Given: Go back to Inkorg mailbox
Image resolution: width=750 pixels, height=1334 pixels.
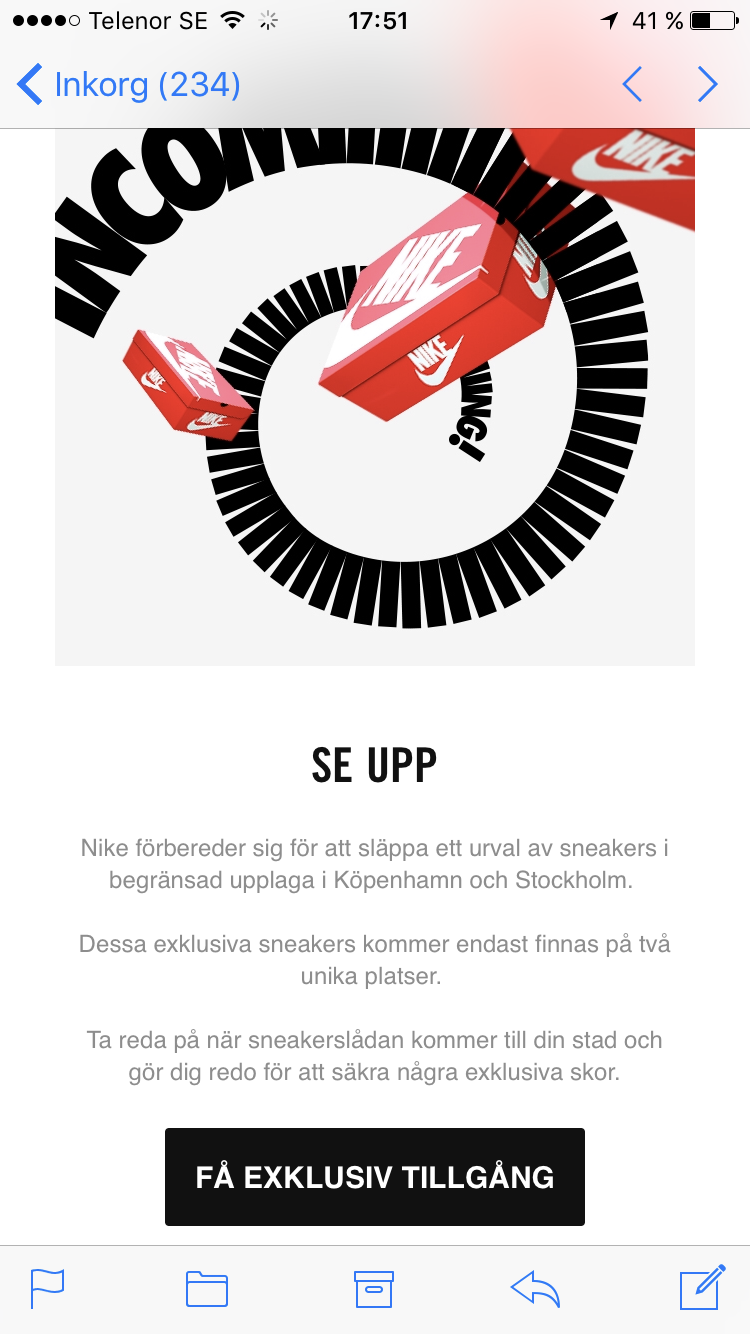Looking at the screenshot, I should click(128, 85).
